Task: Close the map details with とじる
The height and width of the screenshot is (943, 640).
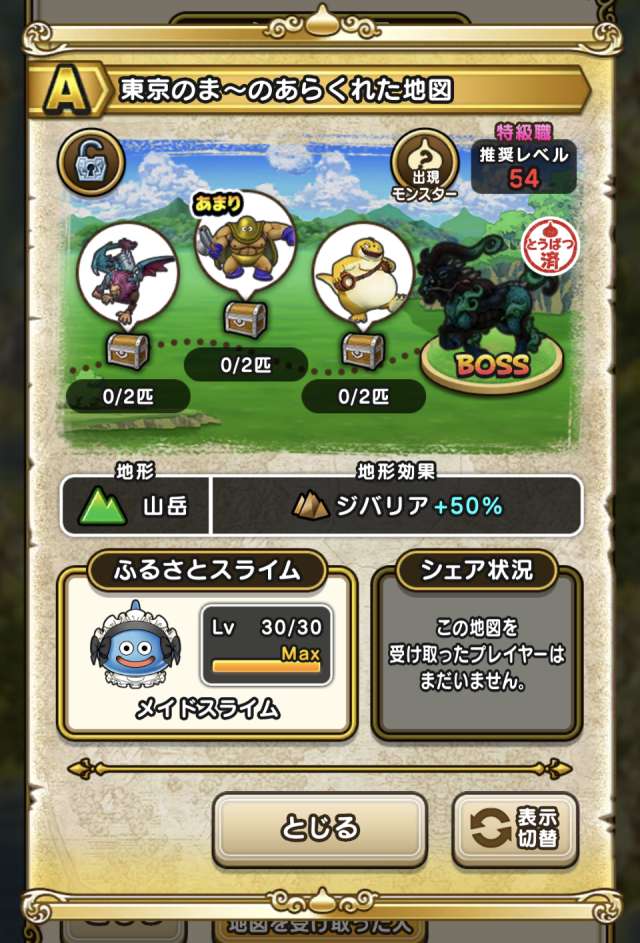Action: [319, 829]
